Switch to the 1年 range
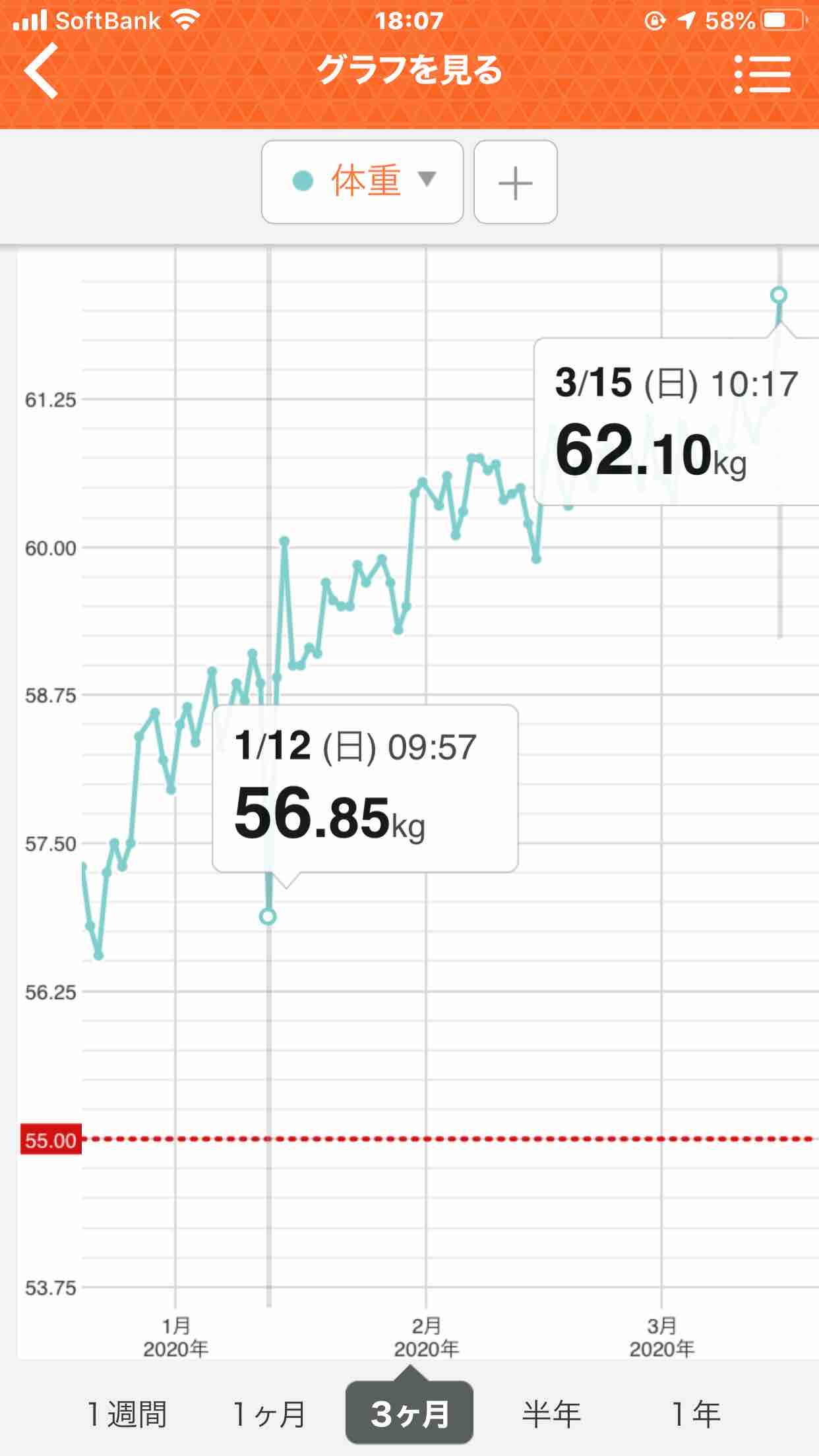Viewport: 819px width, 1456px height. click(x=696, y=1413)
